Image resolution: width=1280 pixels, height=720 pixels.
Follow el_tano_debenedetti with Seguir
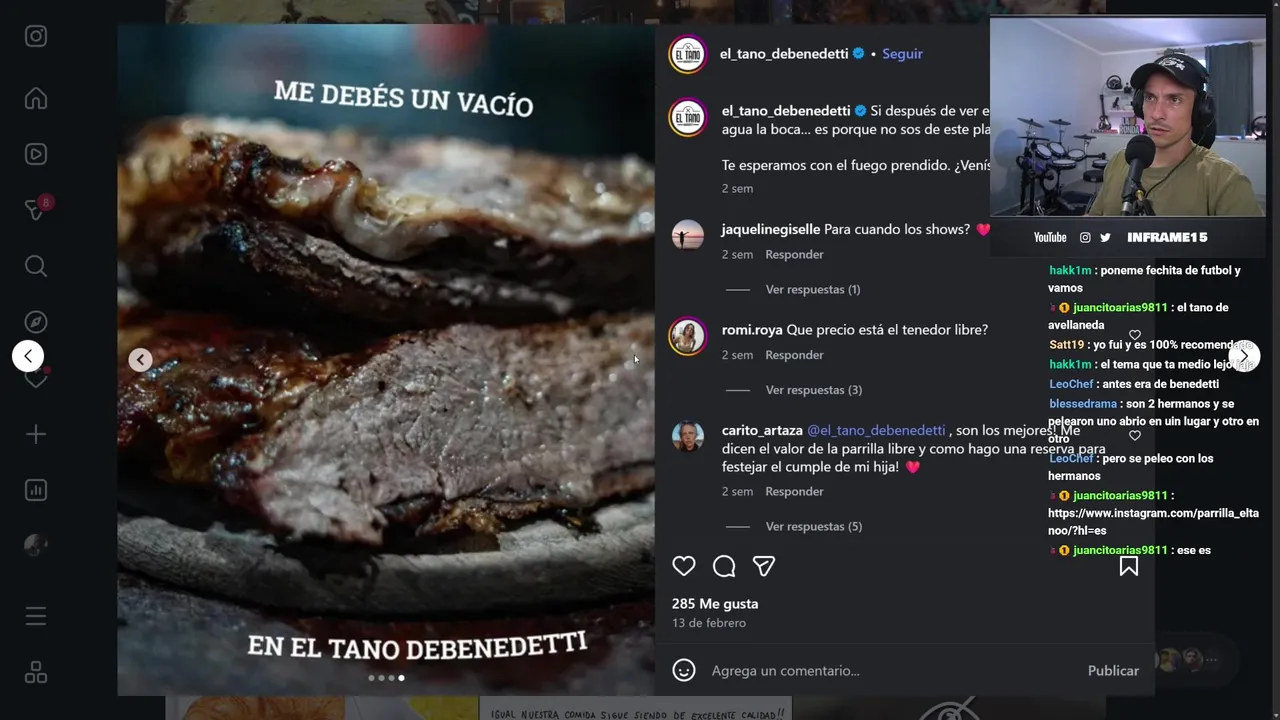tap(902, 54)
